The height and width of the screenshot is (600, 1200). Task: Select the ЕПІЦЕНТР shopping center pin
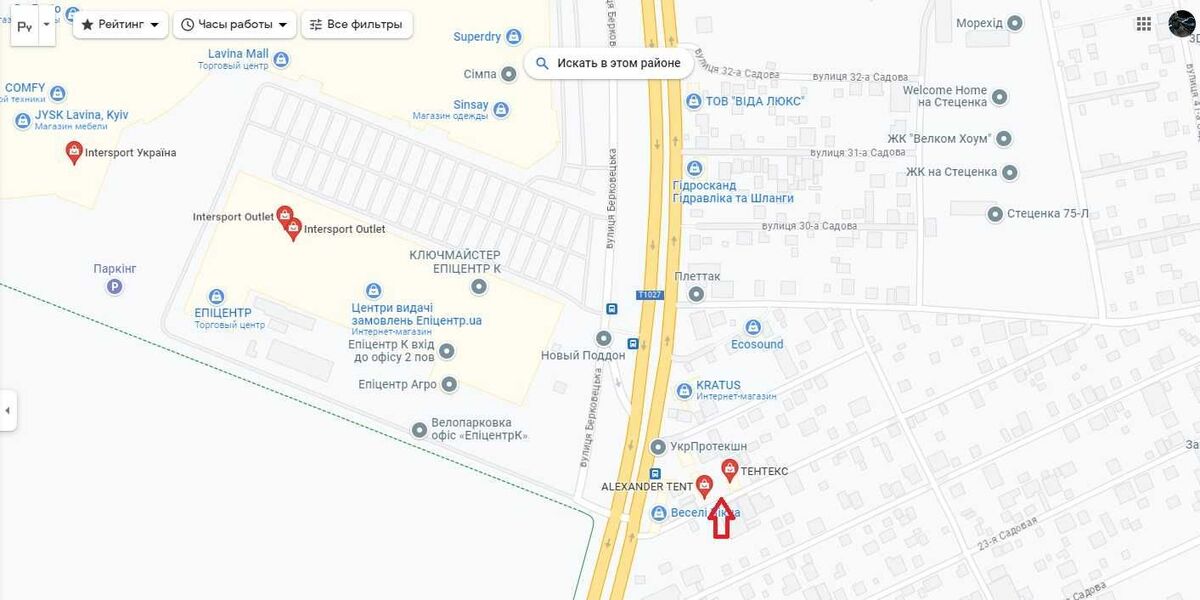tap(216, 296)
